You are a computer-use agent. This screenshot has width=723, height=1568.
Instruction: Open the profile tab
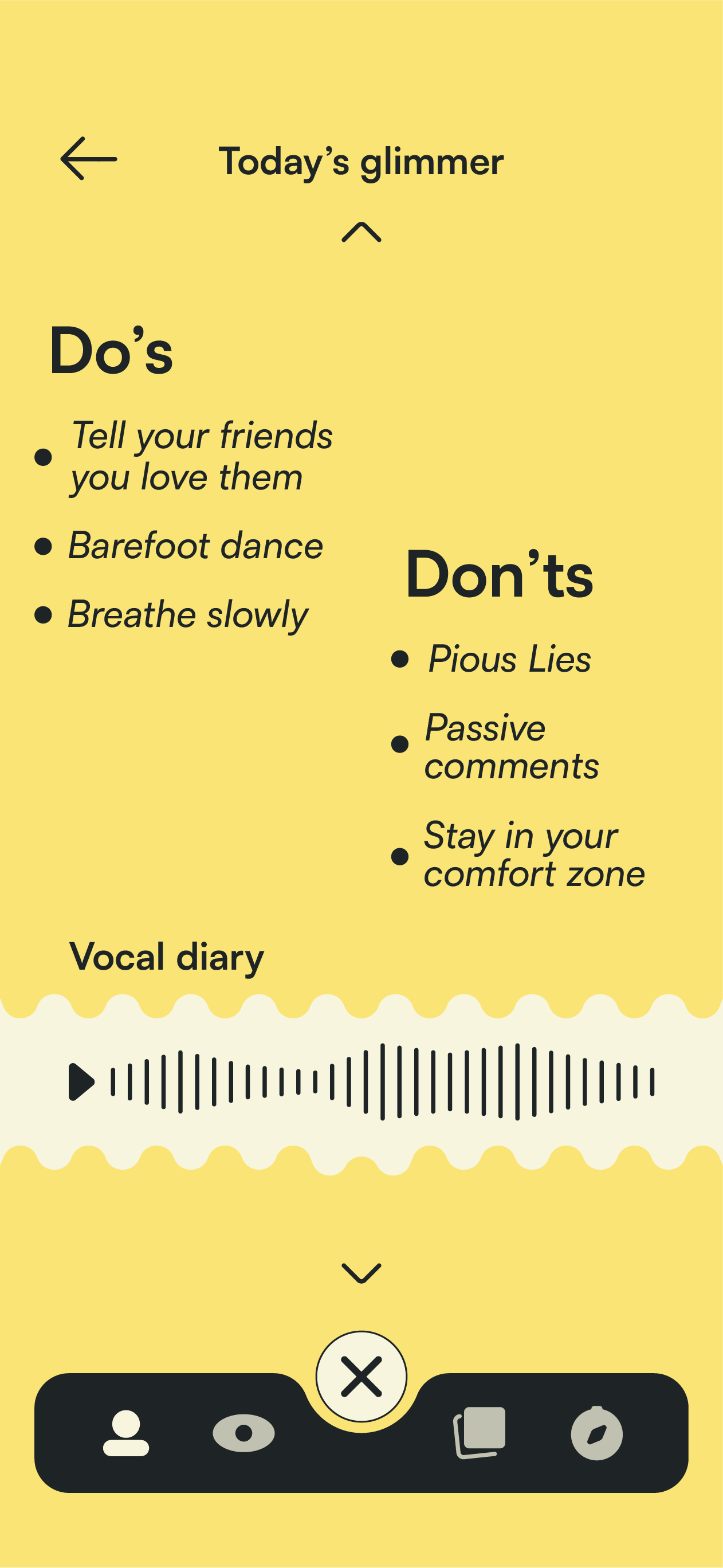pos(126,1433)
